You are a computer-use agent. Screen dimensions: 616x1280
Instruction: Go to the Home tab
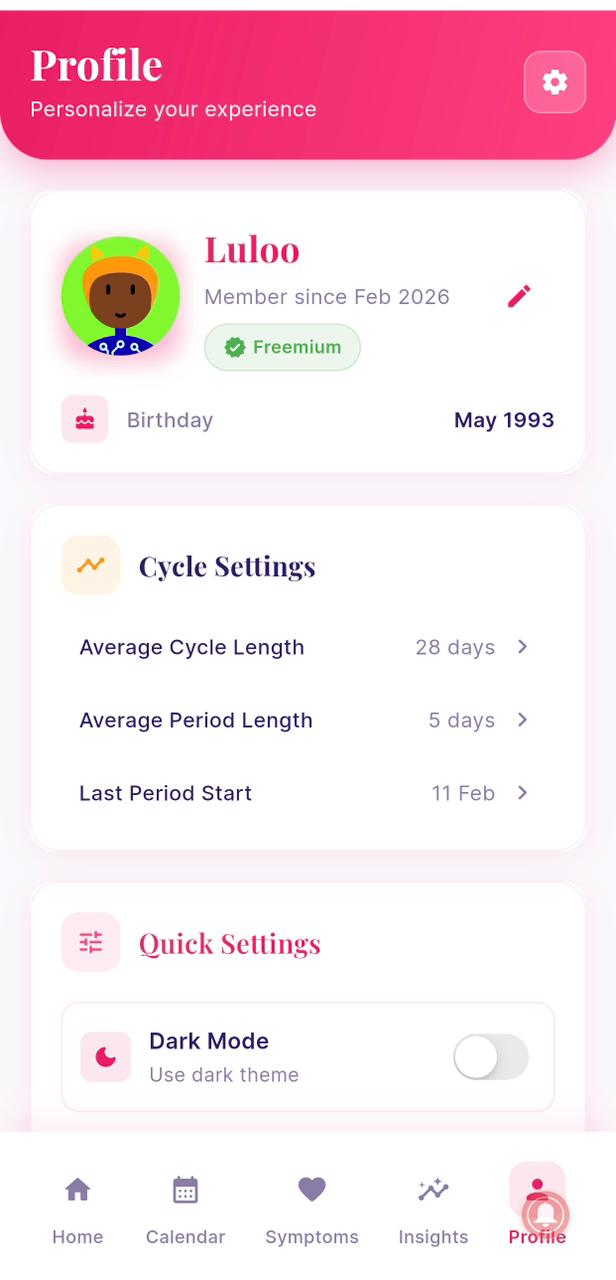78,1210
